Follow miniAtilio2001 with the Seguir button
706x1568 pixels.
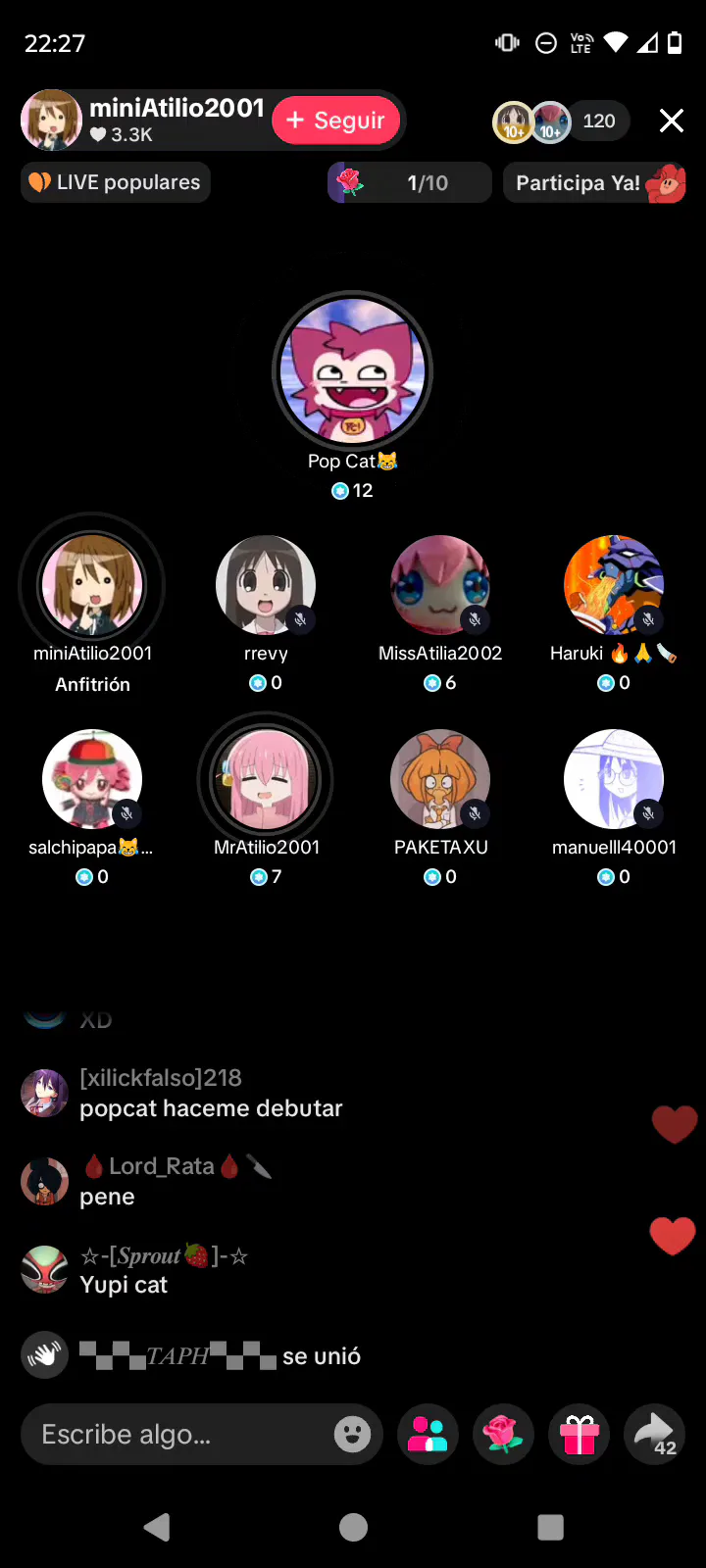[x=336, y=121]
